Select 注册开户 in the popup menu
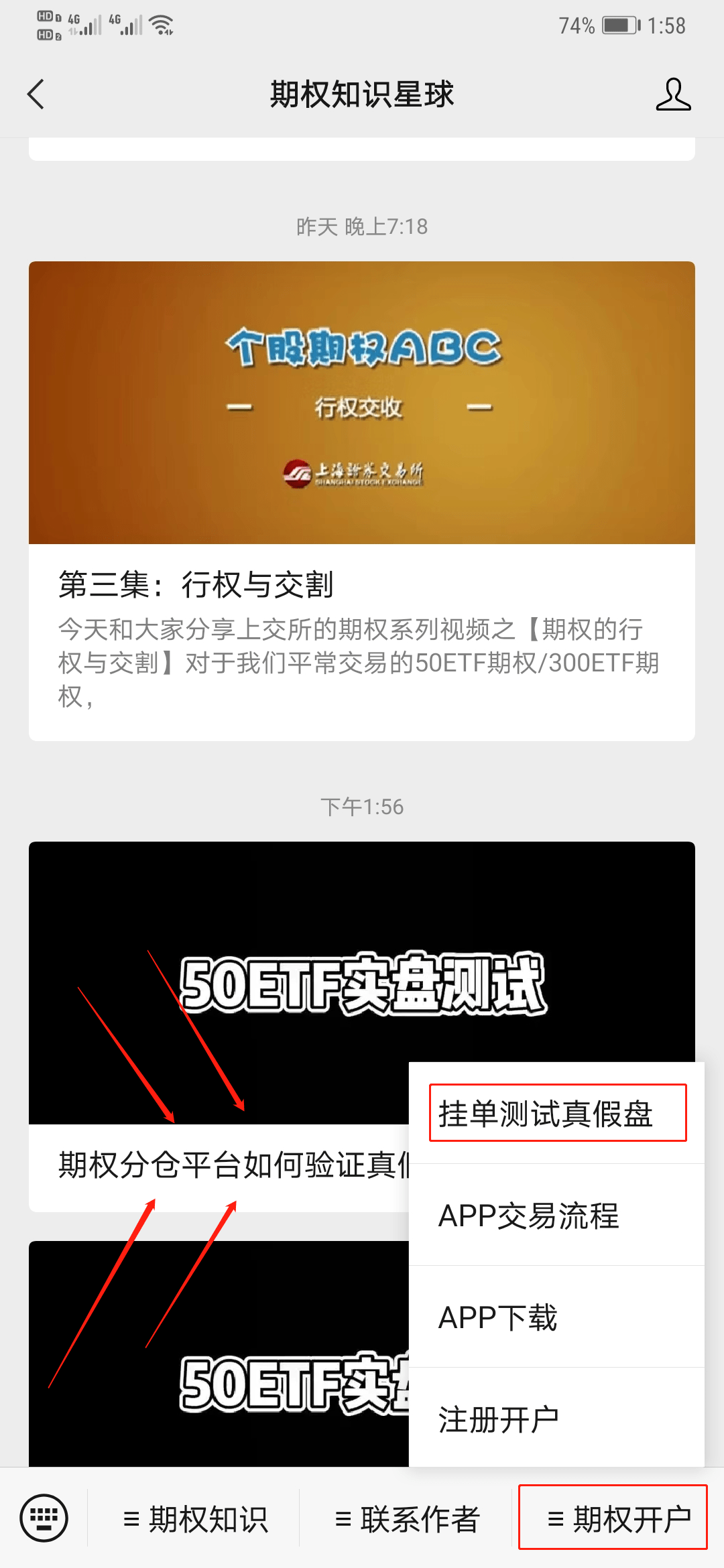 [557, 1418]
